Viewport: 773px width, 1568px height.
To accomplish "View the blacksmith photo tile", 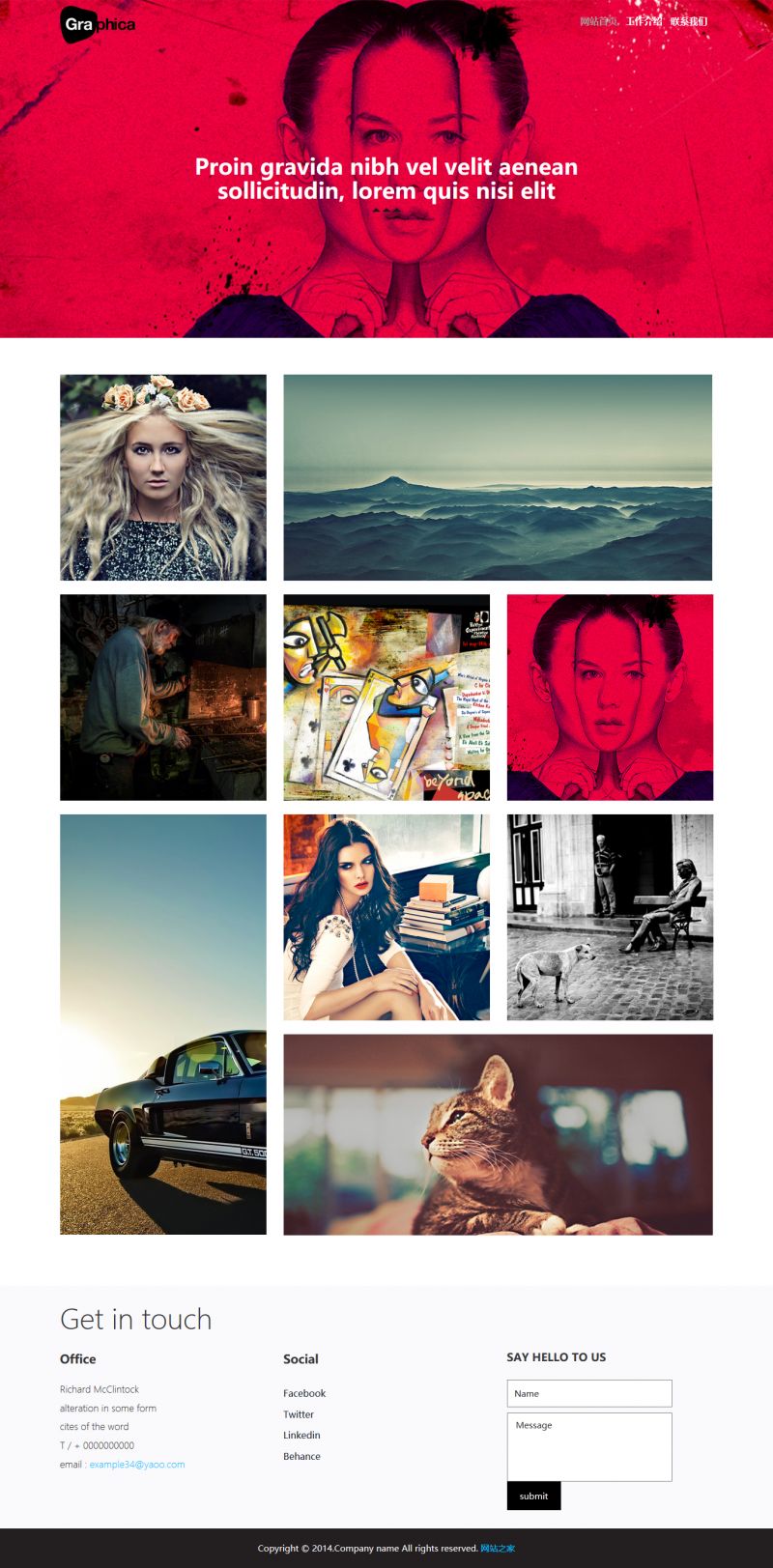I will click(163, 698).
